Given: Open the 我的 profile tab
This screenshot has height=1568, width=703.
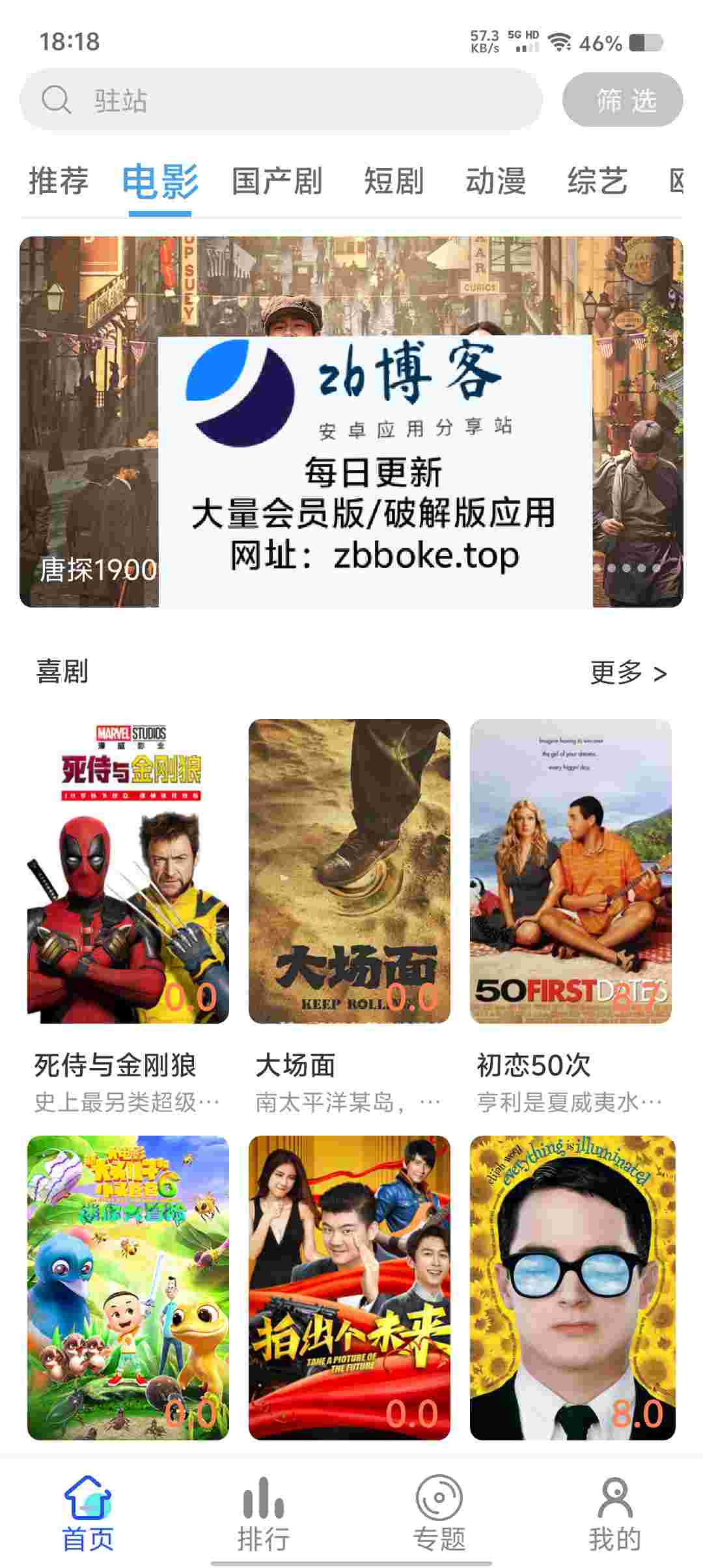Looking at the screenshot, I should pyautogui.click(x=615, y=1513).
